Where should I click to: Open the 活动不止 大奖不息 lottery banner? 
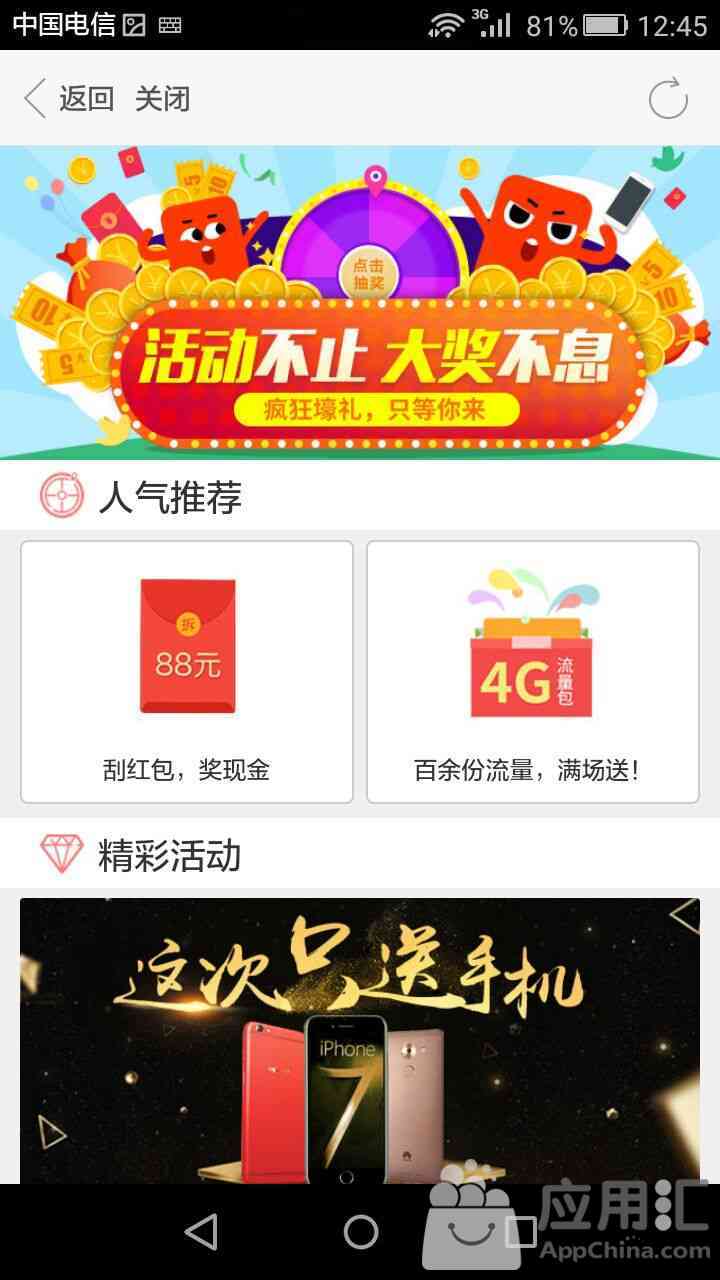pyautogui.click(x=360, y=302)
